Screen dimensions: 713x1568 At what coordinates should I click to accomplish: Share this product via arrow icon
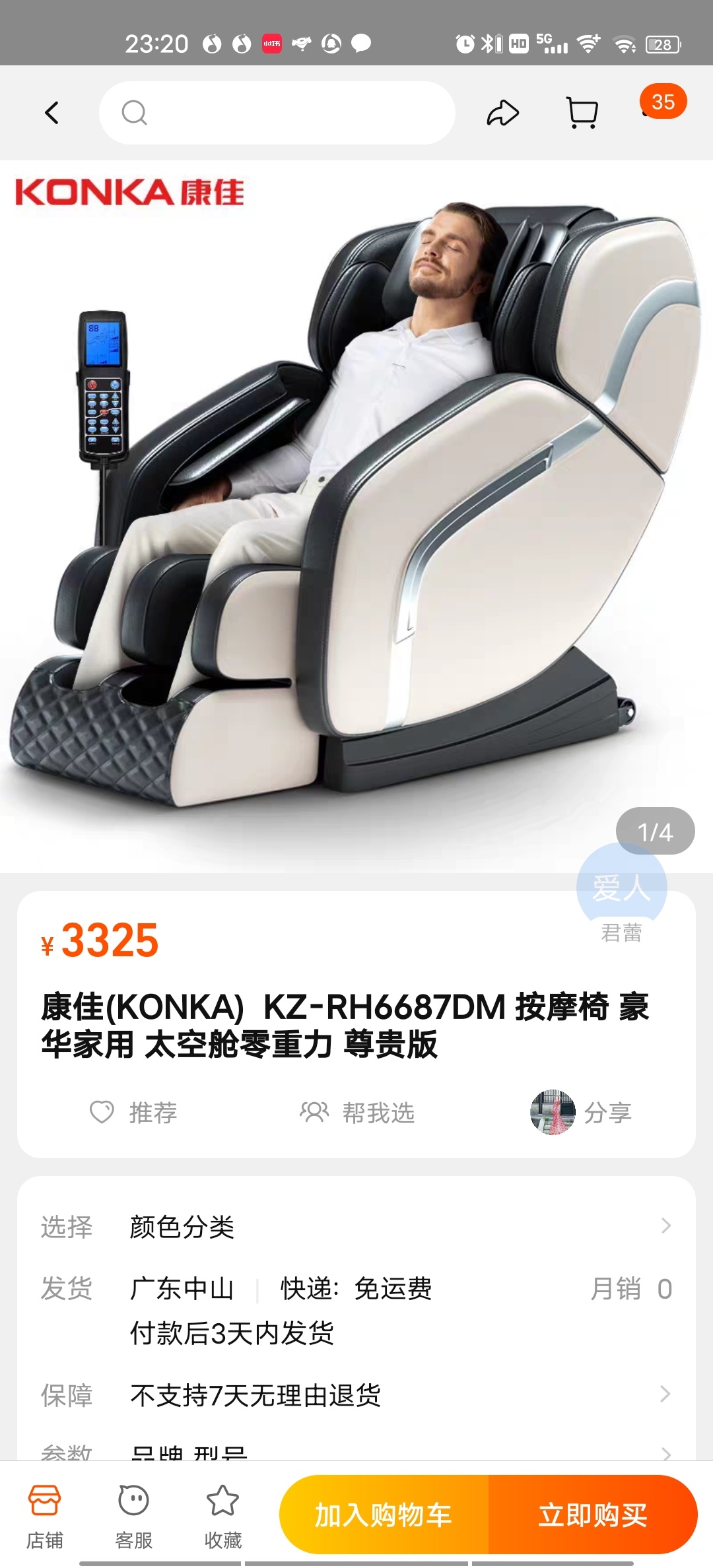coord(503,113)
